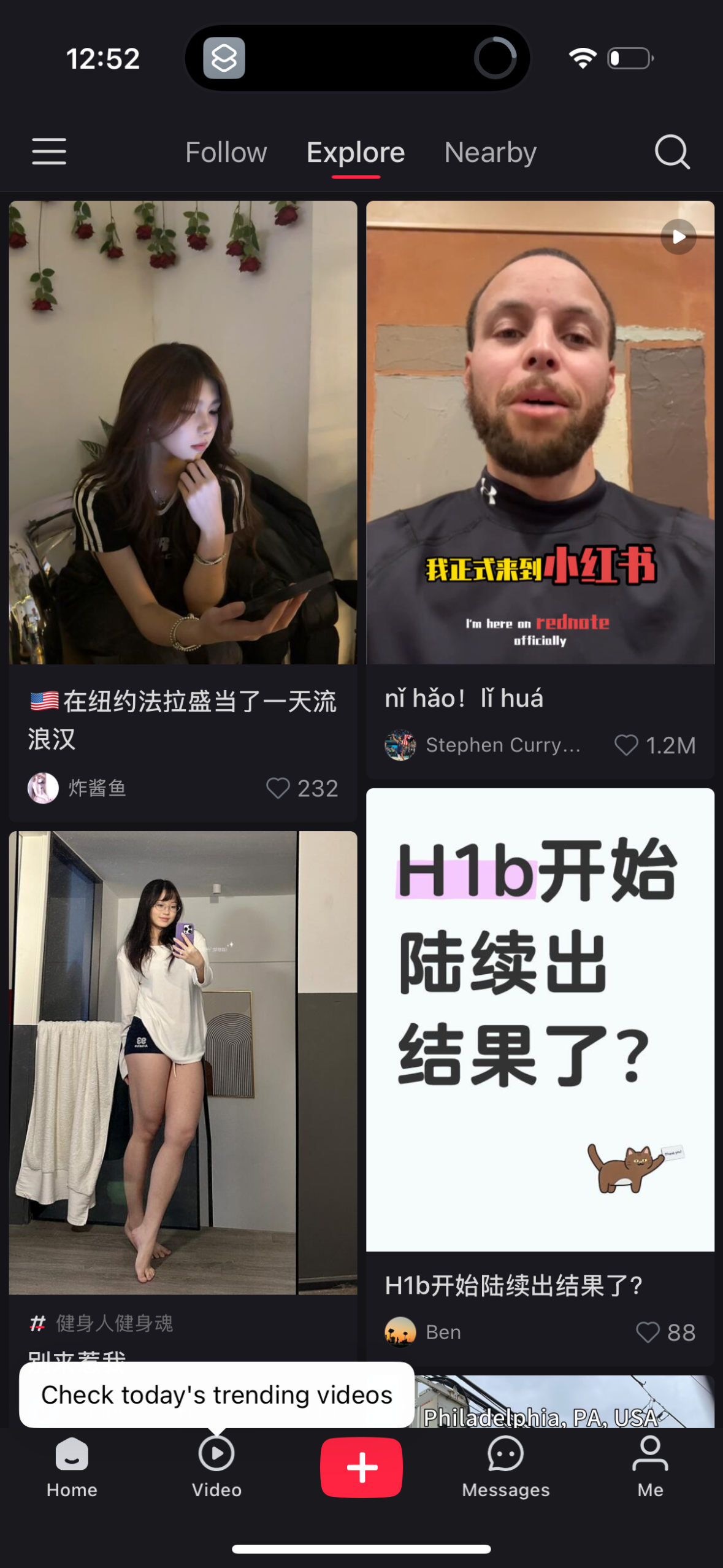Like the Stephen Curry post
This screenshot has width=723, height=1568.
coord(626,745)
